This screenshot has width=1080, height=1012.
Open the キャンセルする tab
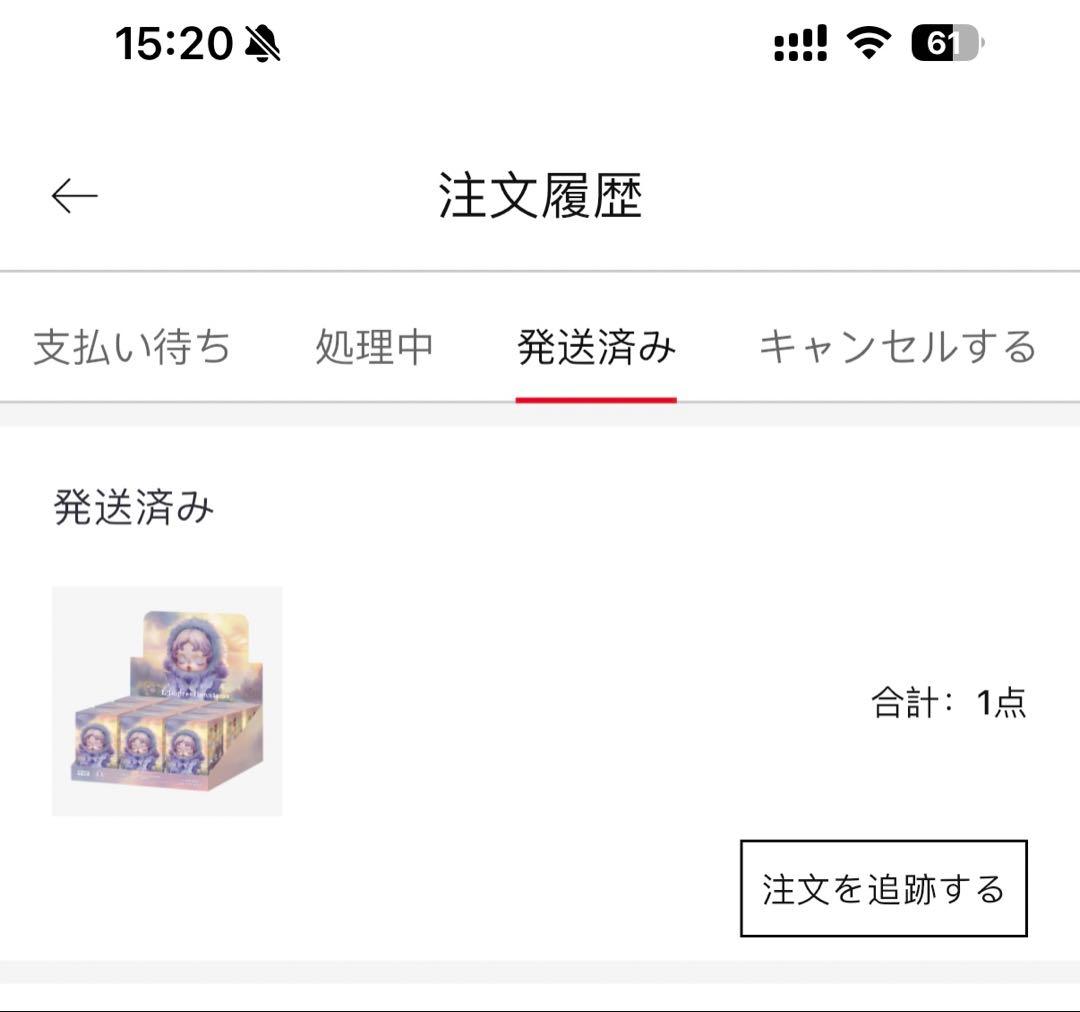[897, 348]
